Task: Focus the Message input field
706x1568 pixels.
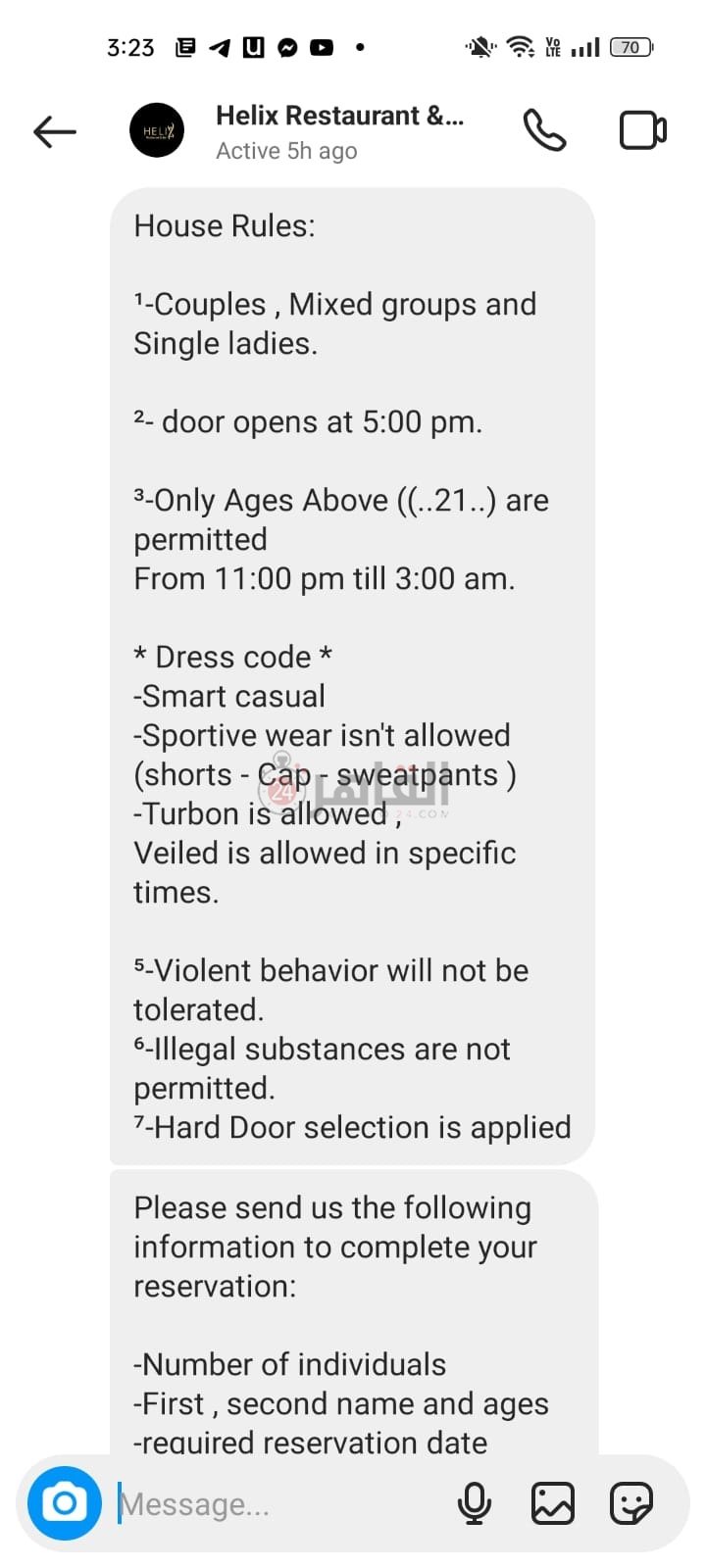Action: tap(279, 1504)
